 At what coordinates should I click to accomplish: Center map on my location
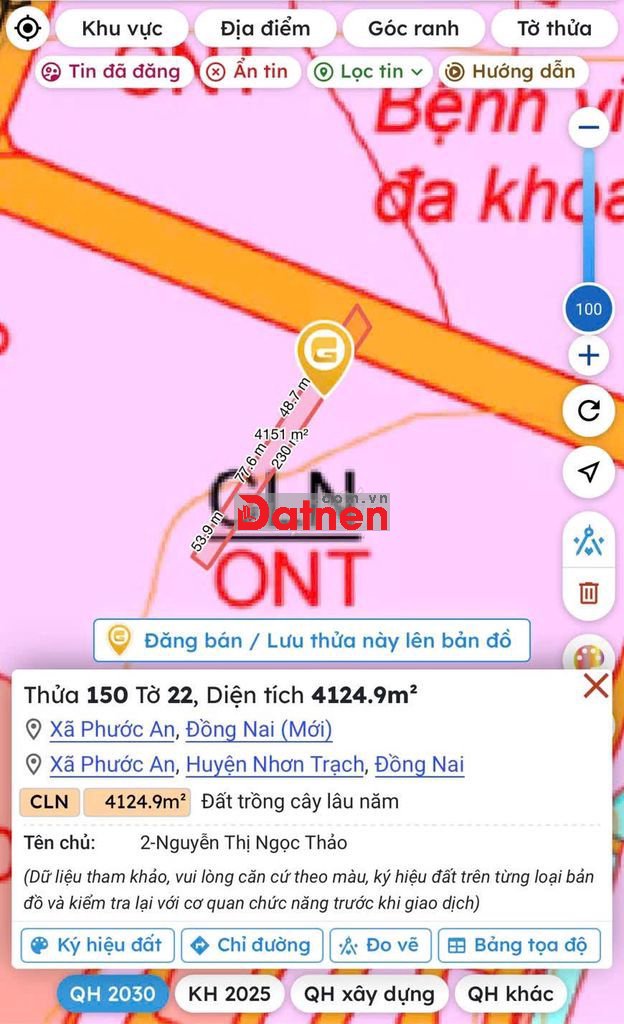27,28
